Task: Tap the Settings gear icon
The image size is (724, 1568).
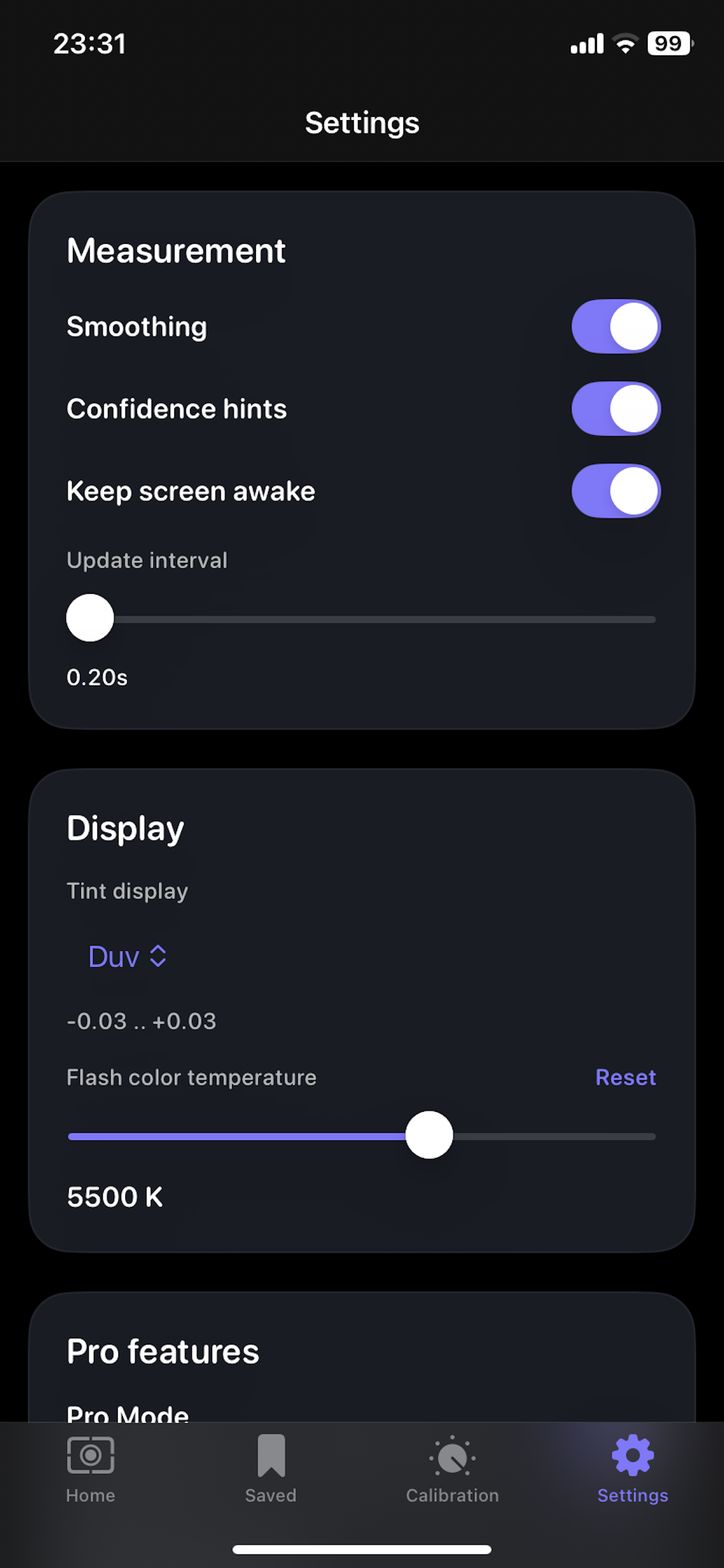Action: pyautogui.click(x=631, y=1456)
